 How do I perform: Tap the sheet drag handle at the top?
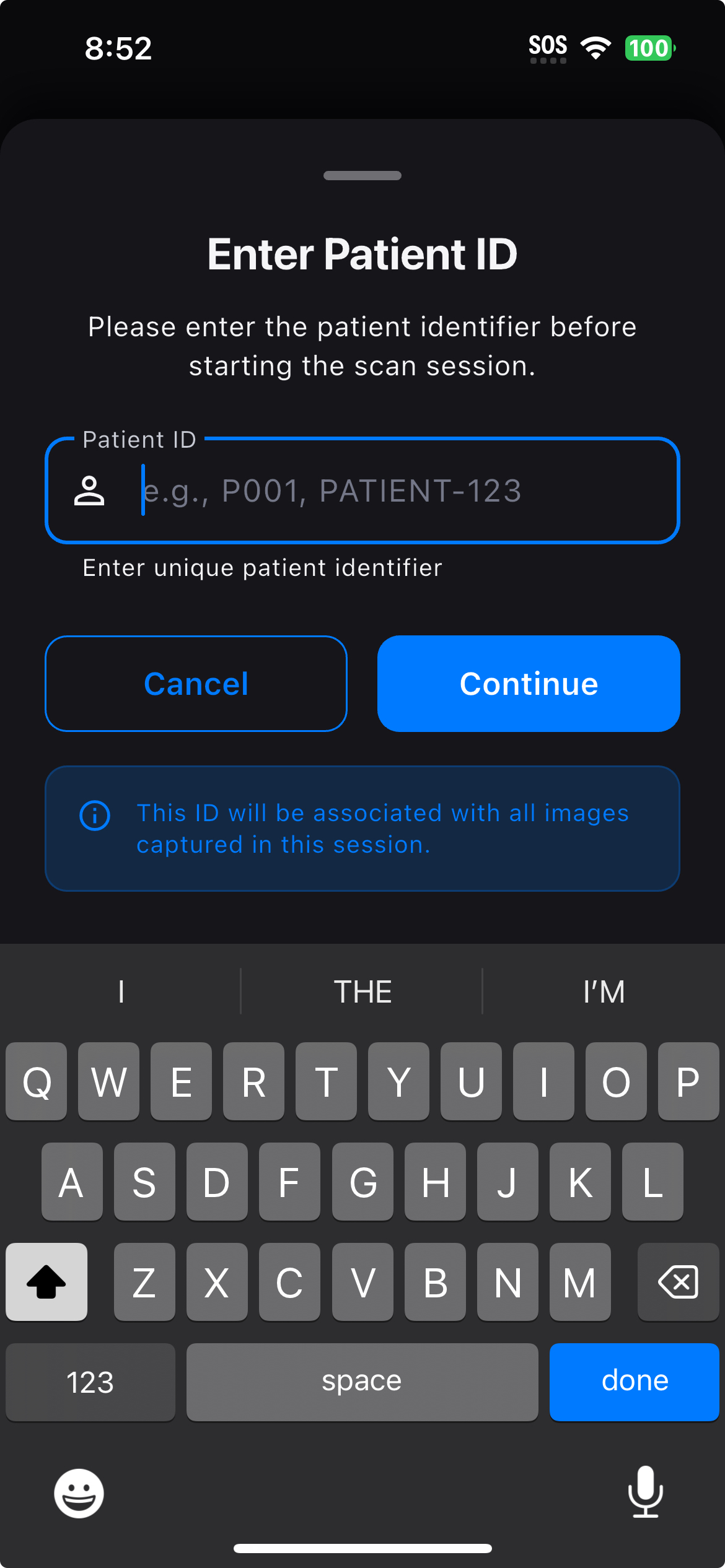[x=362, y=176]
